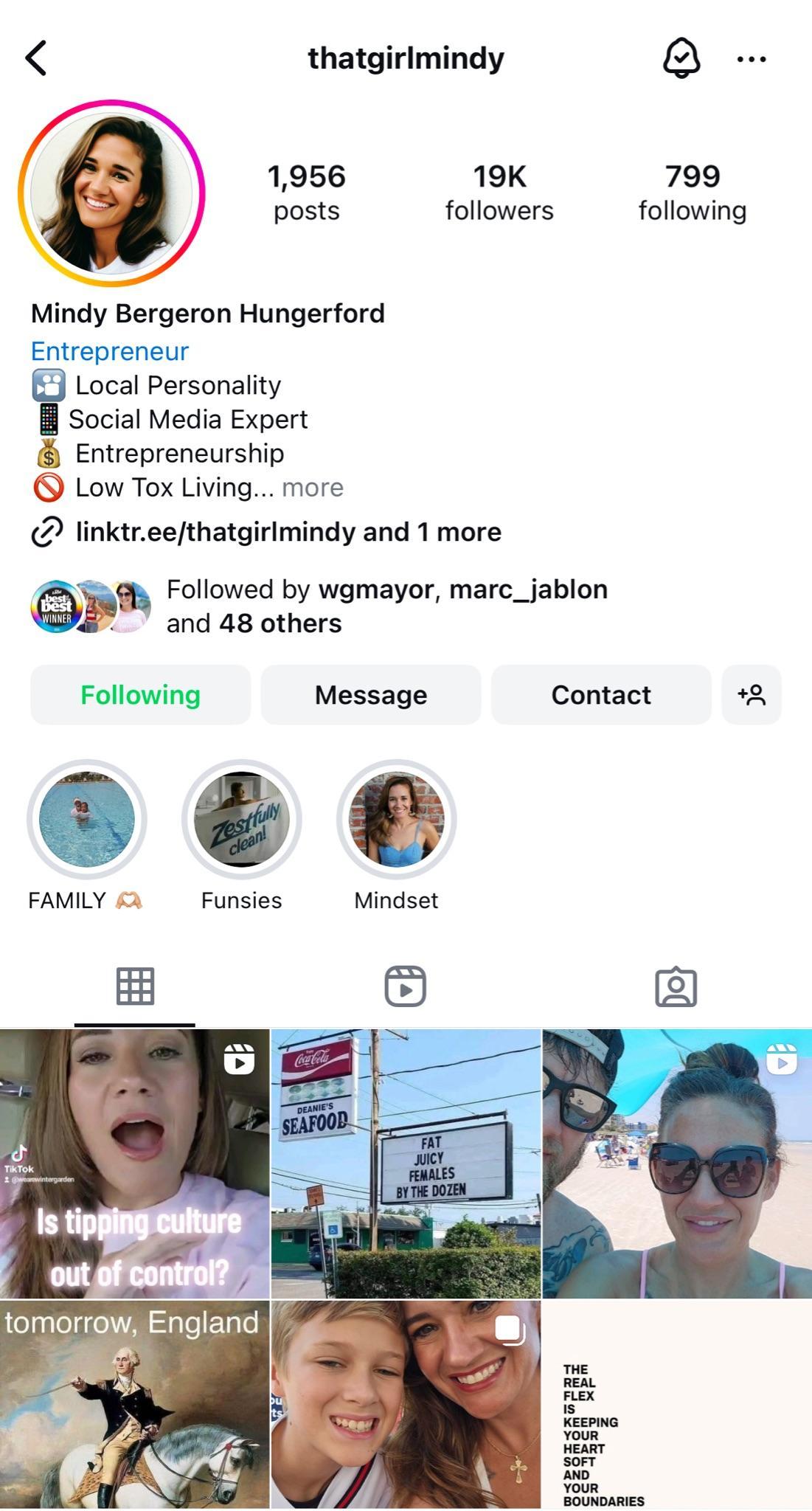Open the FAMILY story highlight
Viewport: 812px width, 1511px height.
click(x=87, y=819)
